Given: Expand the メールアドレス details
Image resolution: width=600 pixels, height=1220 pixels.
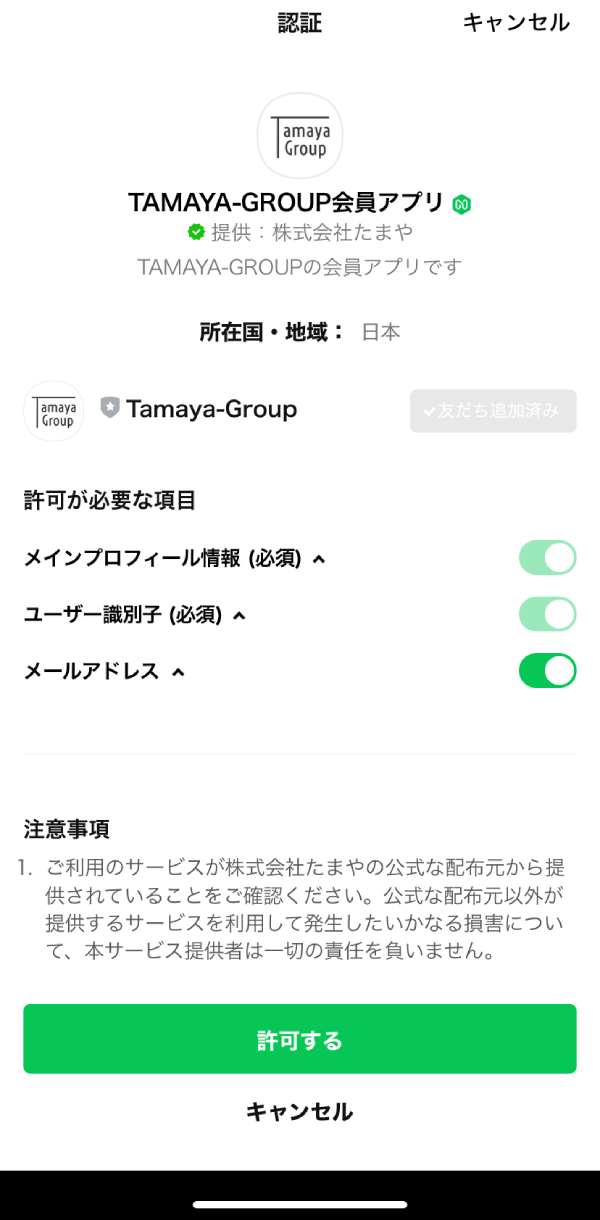Looking at the screenshot, I should (x=178, y=672).
